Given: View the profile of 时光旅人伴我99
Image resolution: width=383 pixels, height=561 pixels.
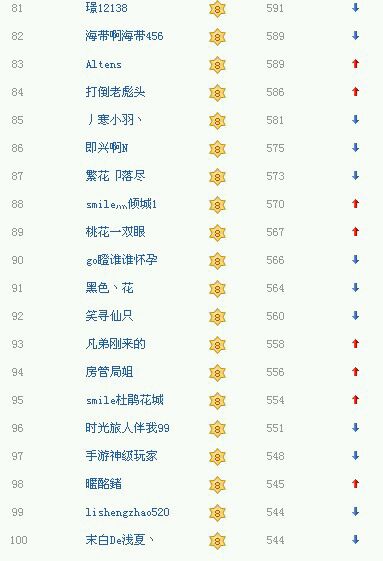Looking at the screenshot, I should [127, 428].
